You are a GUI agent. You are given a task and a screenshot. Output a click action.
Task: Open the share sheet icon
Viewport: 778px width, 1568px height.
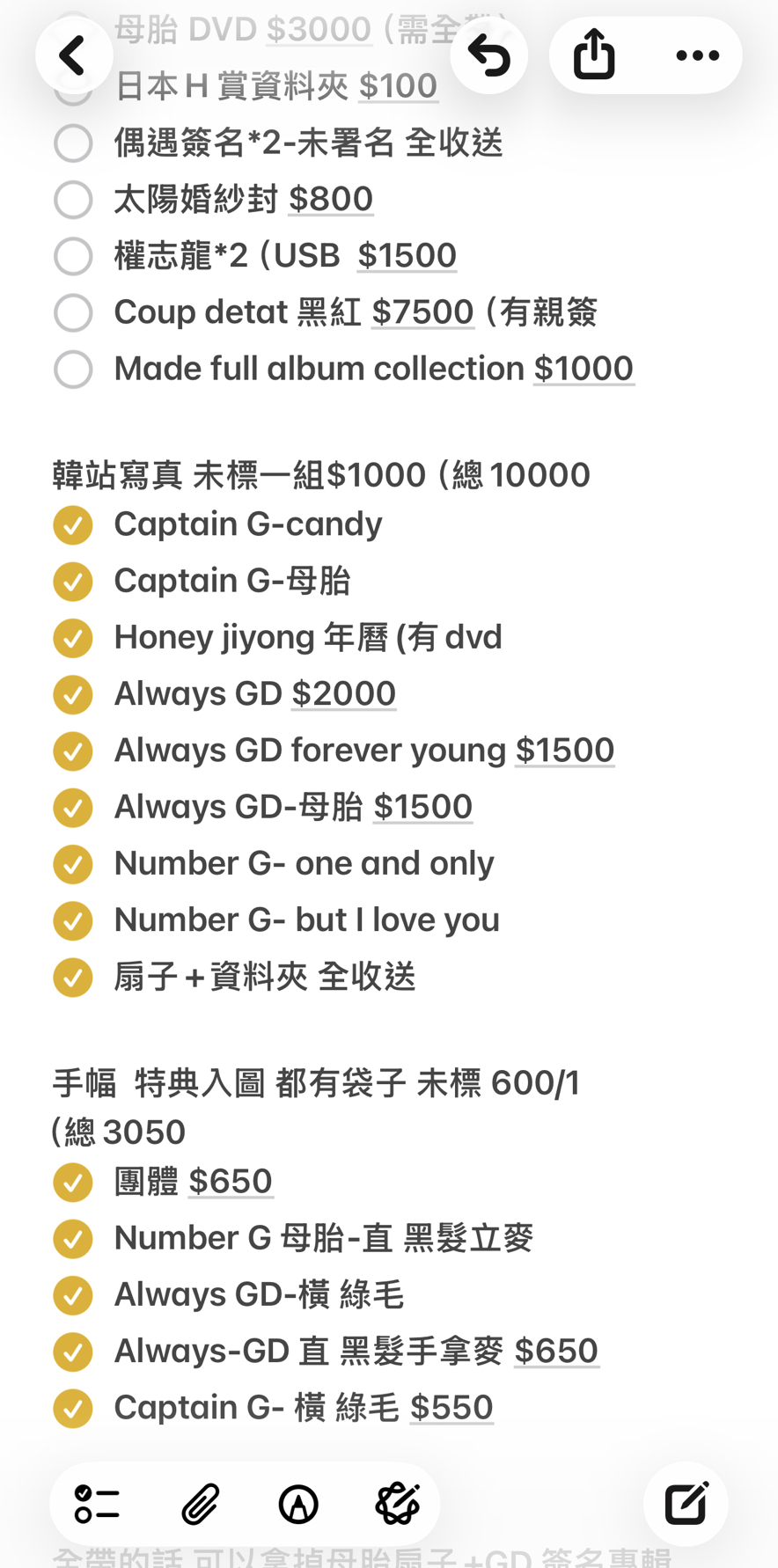tap(592, 55)
